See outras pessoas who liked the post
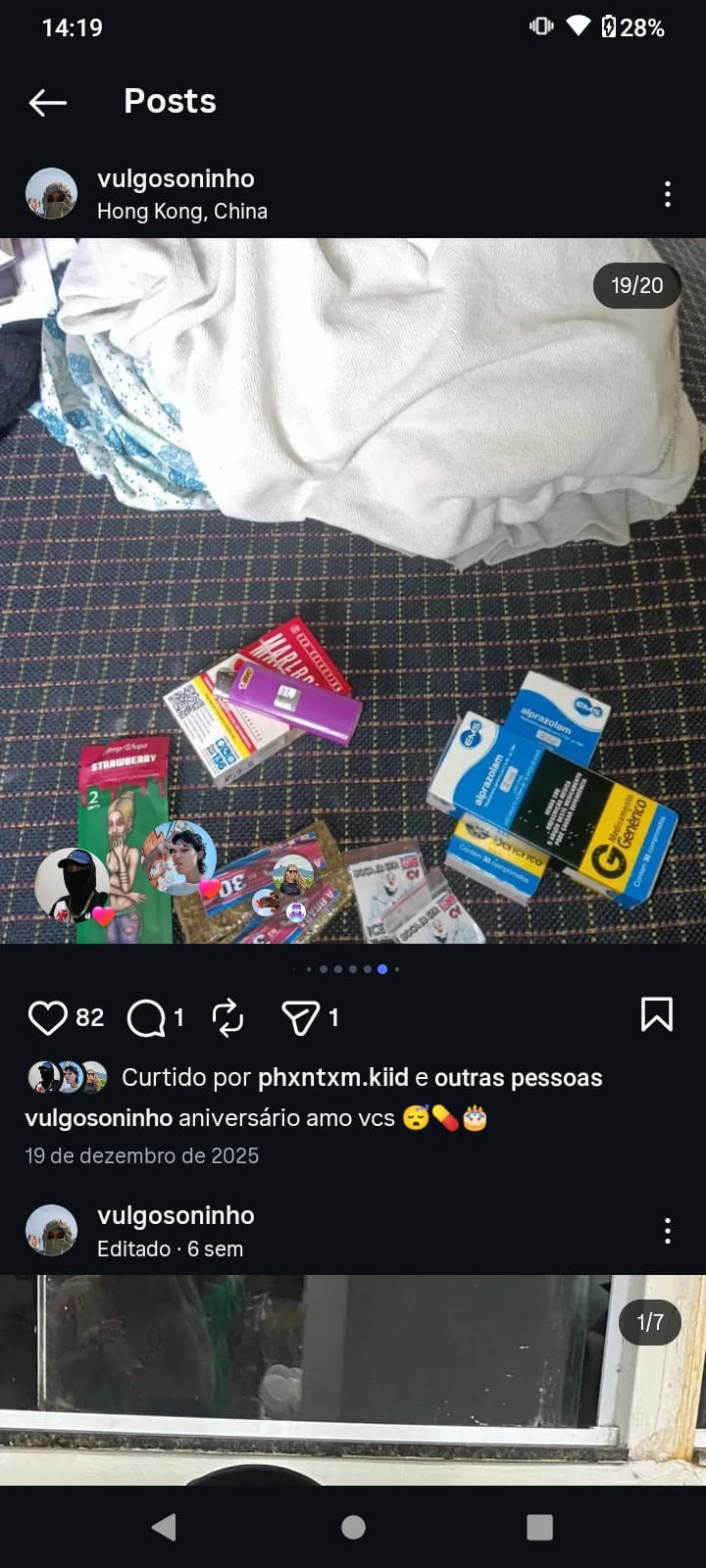The image size is (706, 1568). (518, 1077)
